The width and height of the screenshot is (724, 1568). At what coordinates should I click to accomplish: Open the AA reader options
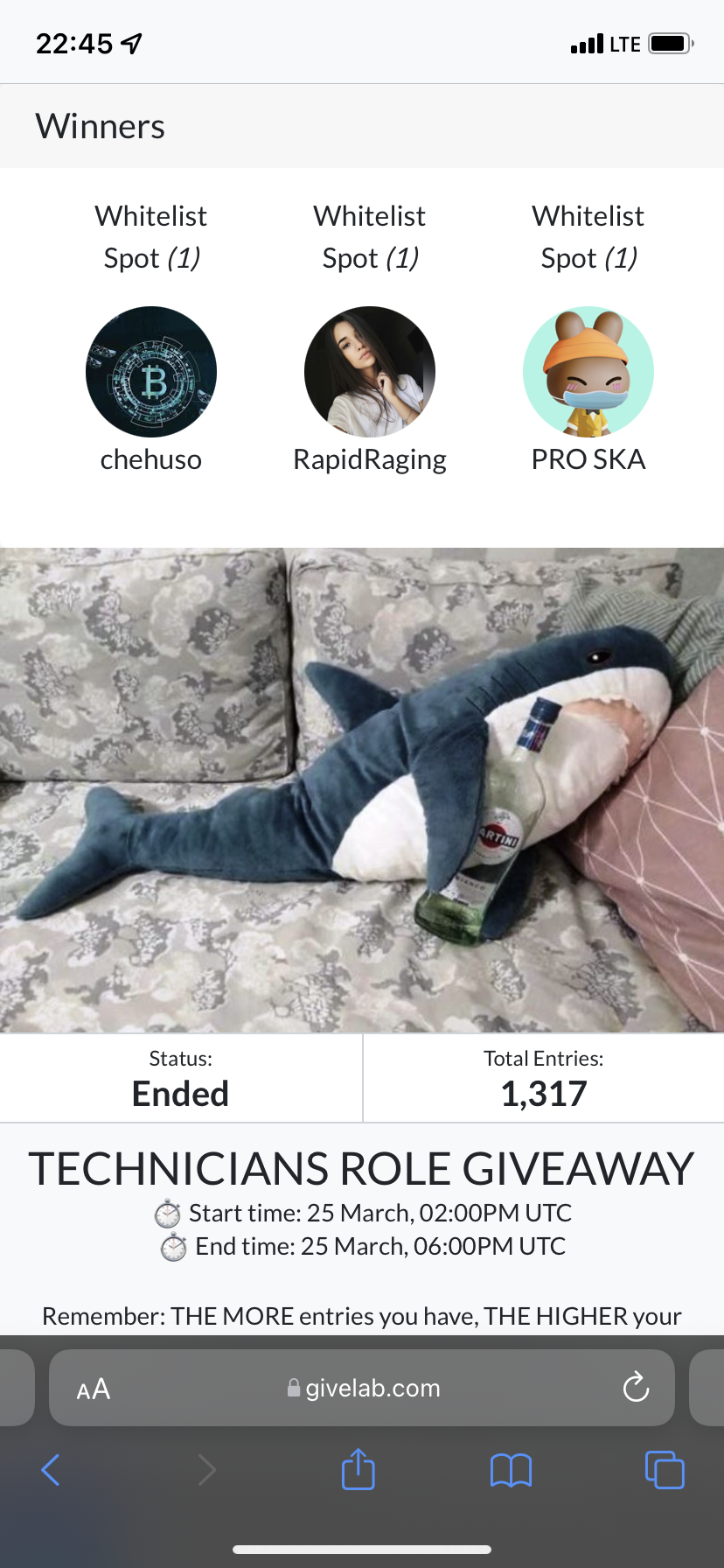click(94, 1389)
